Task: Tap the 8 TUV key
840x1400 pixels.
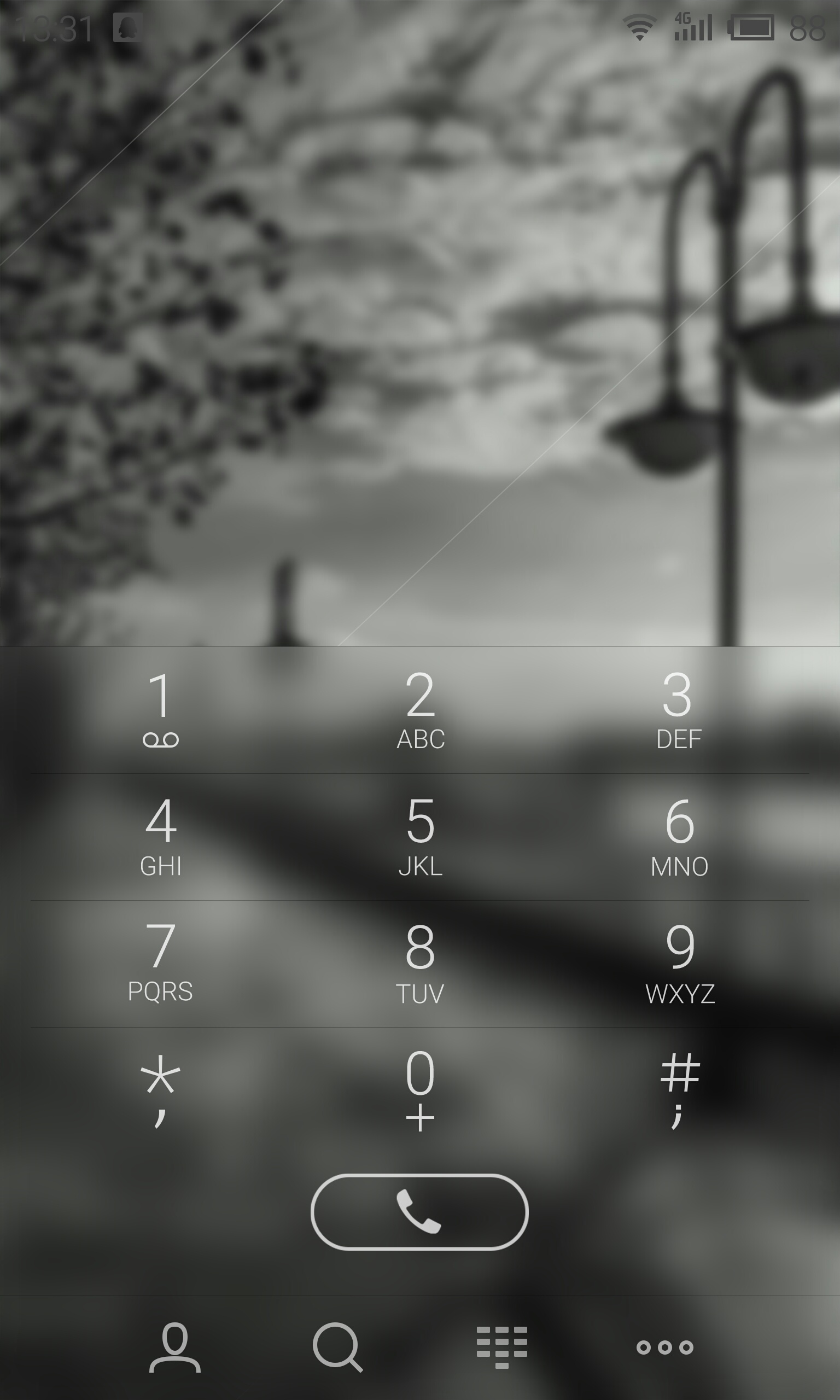Action: 420,963
